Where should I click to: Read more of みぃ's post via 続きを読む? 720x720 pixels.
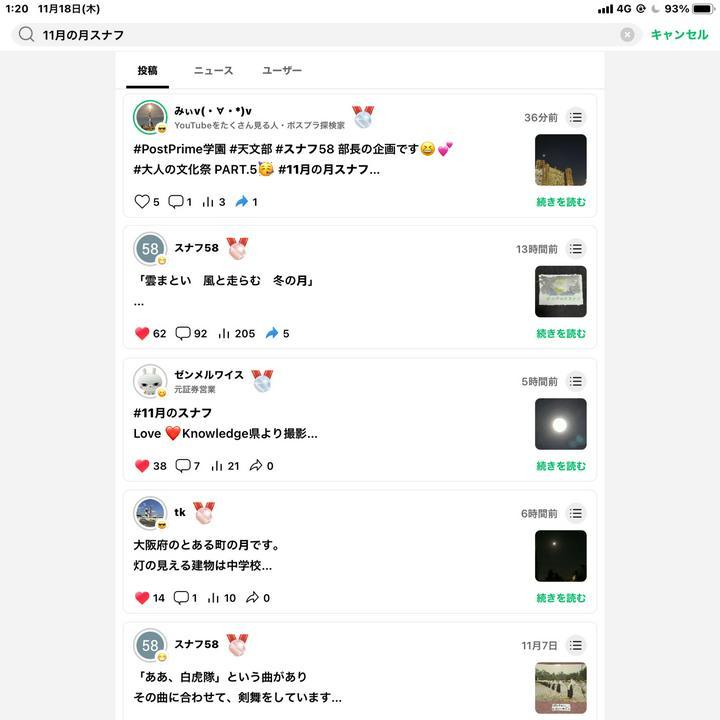[561, 202]
